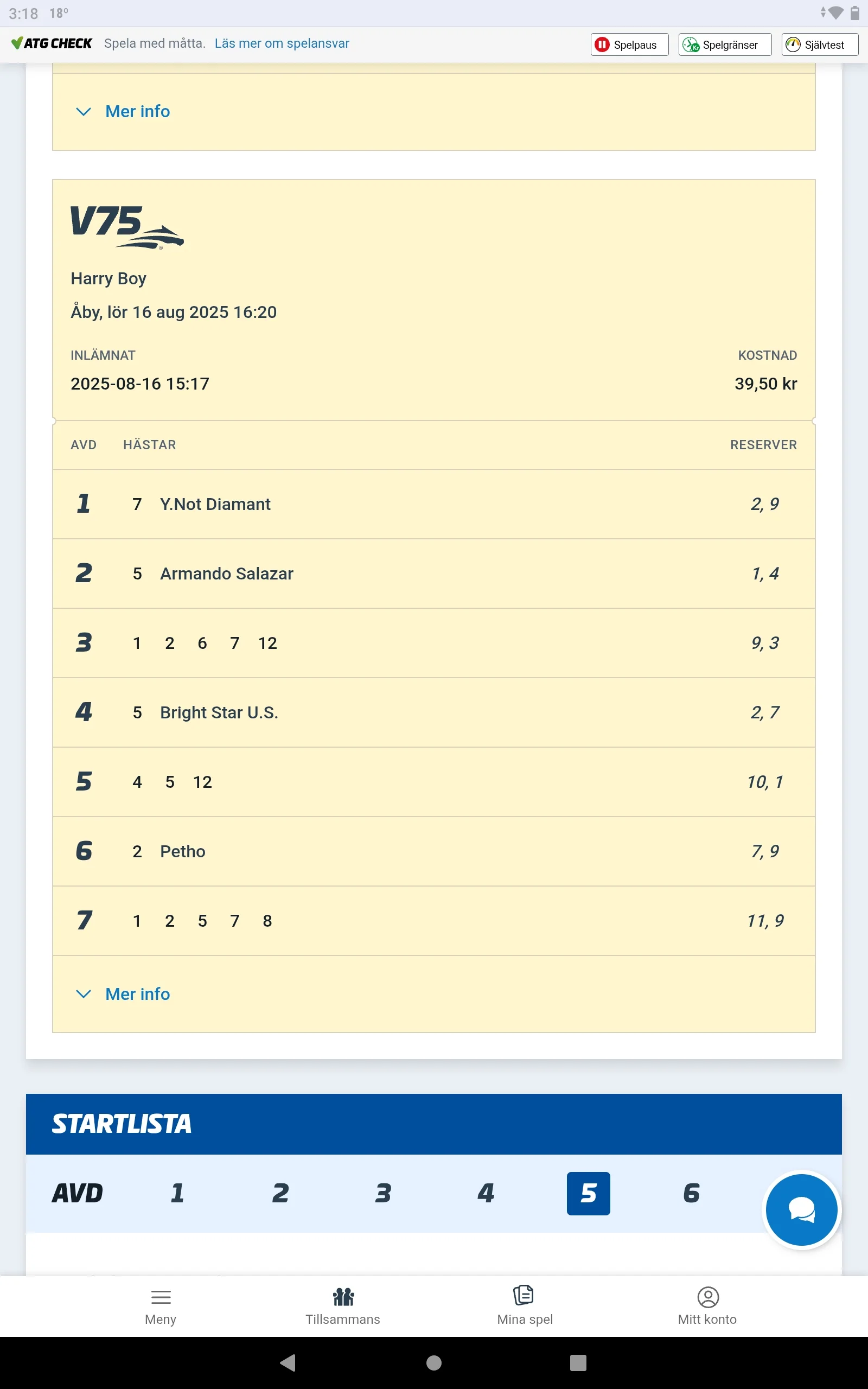Select AVD 5 in Startlista
The width and height of the screenshot is (868, 1389).
588,1193
